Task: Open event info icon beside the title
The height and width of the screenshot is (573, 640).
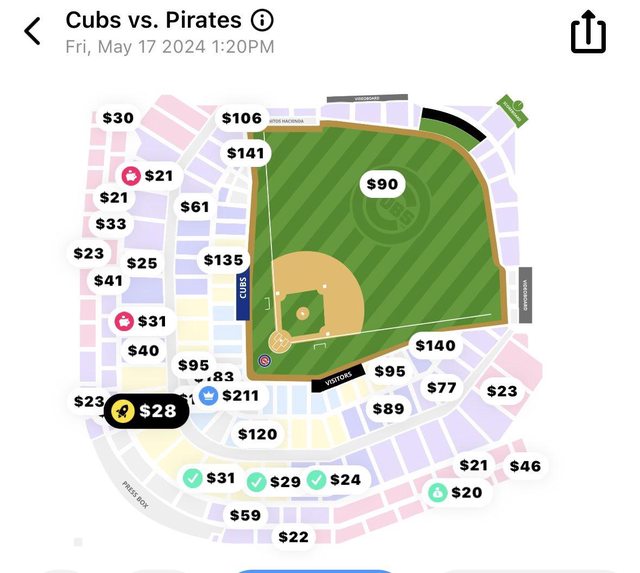Action: pyautogui.click(x=262, y=20)
